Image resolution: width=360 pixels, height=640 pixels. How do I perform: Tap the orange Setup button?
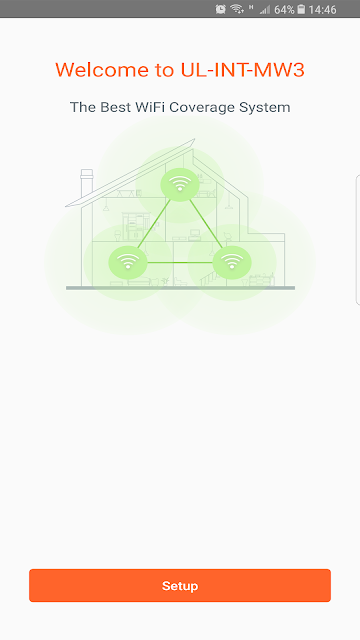pyautogui.click(x=180, y=585)
